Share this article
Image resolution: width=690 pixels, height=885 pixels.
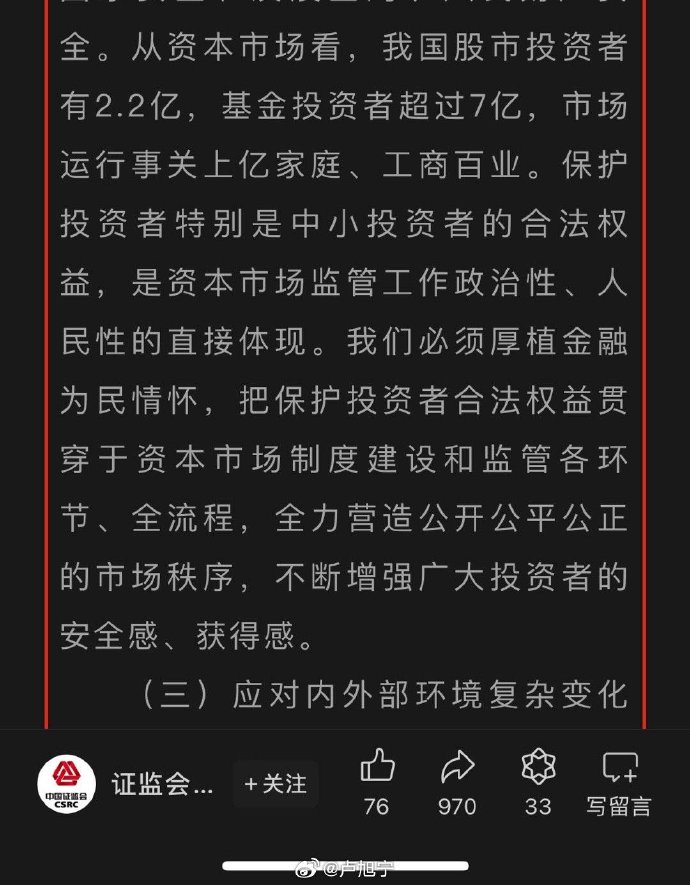(457, 768)
